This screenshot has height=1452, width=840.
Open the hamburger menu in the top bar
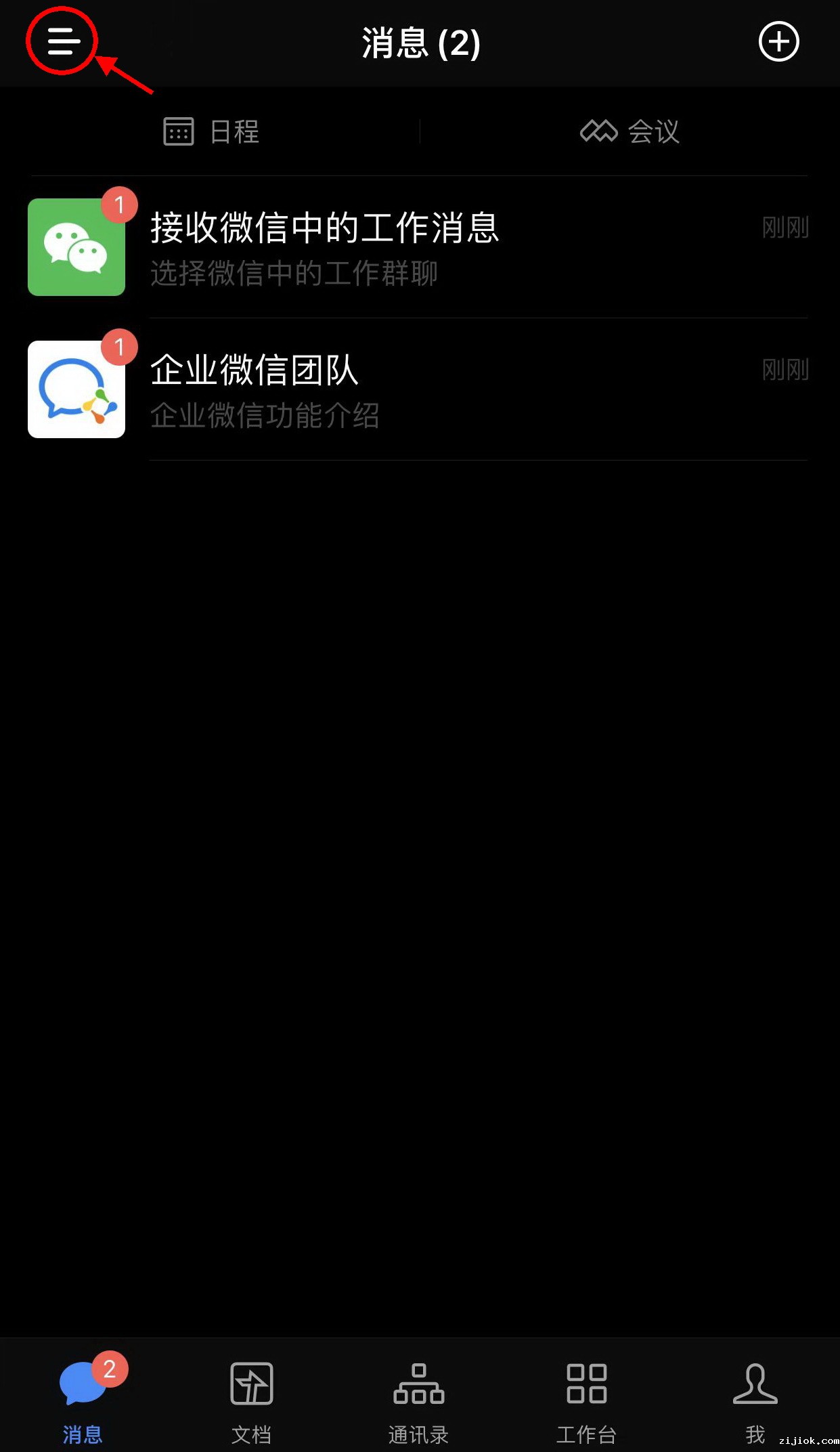[x=63, y=42]
